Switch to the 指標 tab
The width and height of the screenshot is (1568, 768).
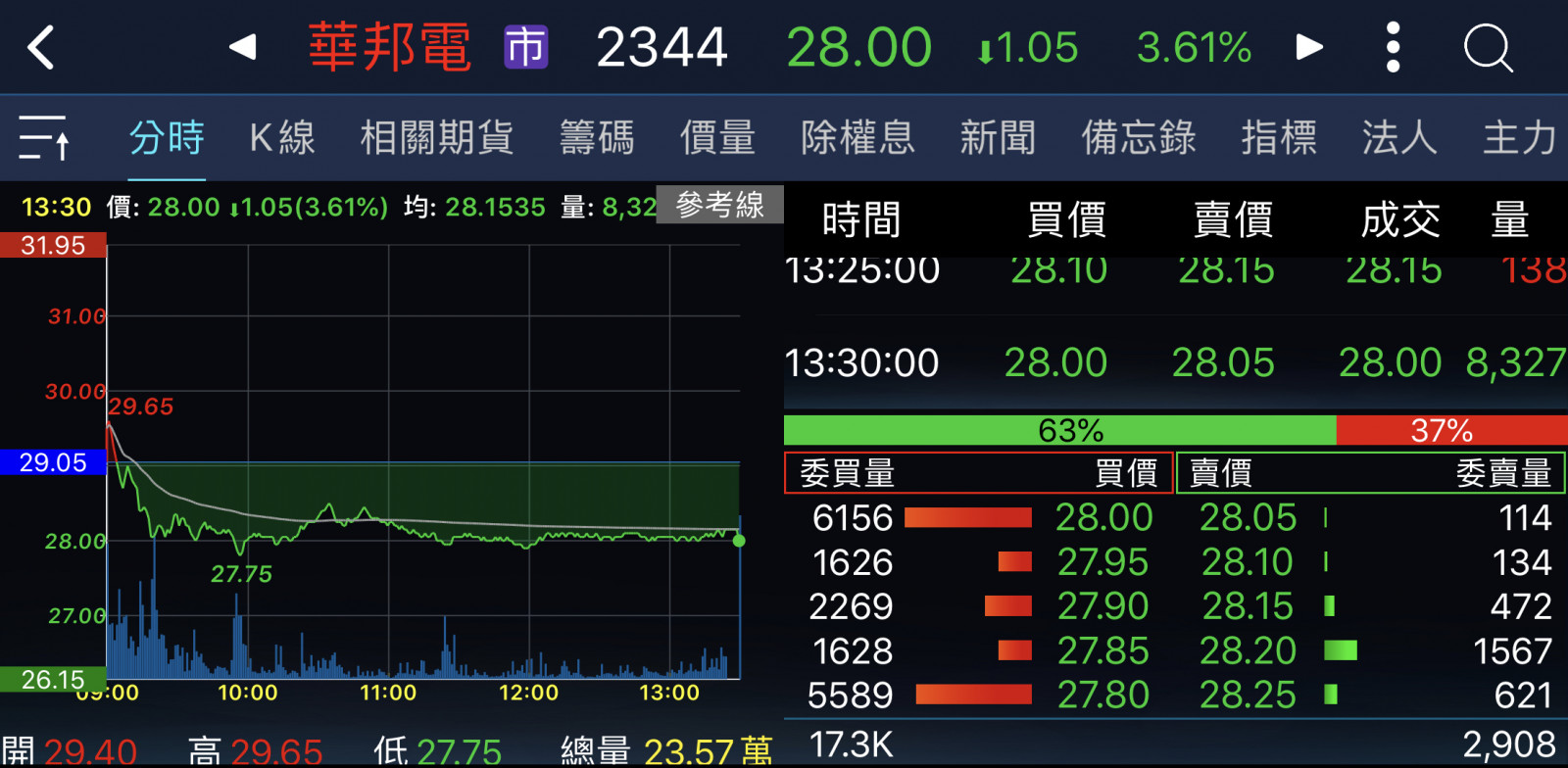pyautogui.click(x=1278, y=137)
